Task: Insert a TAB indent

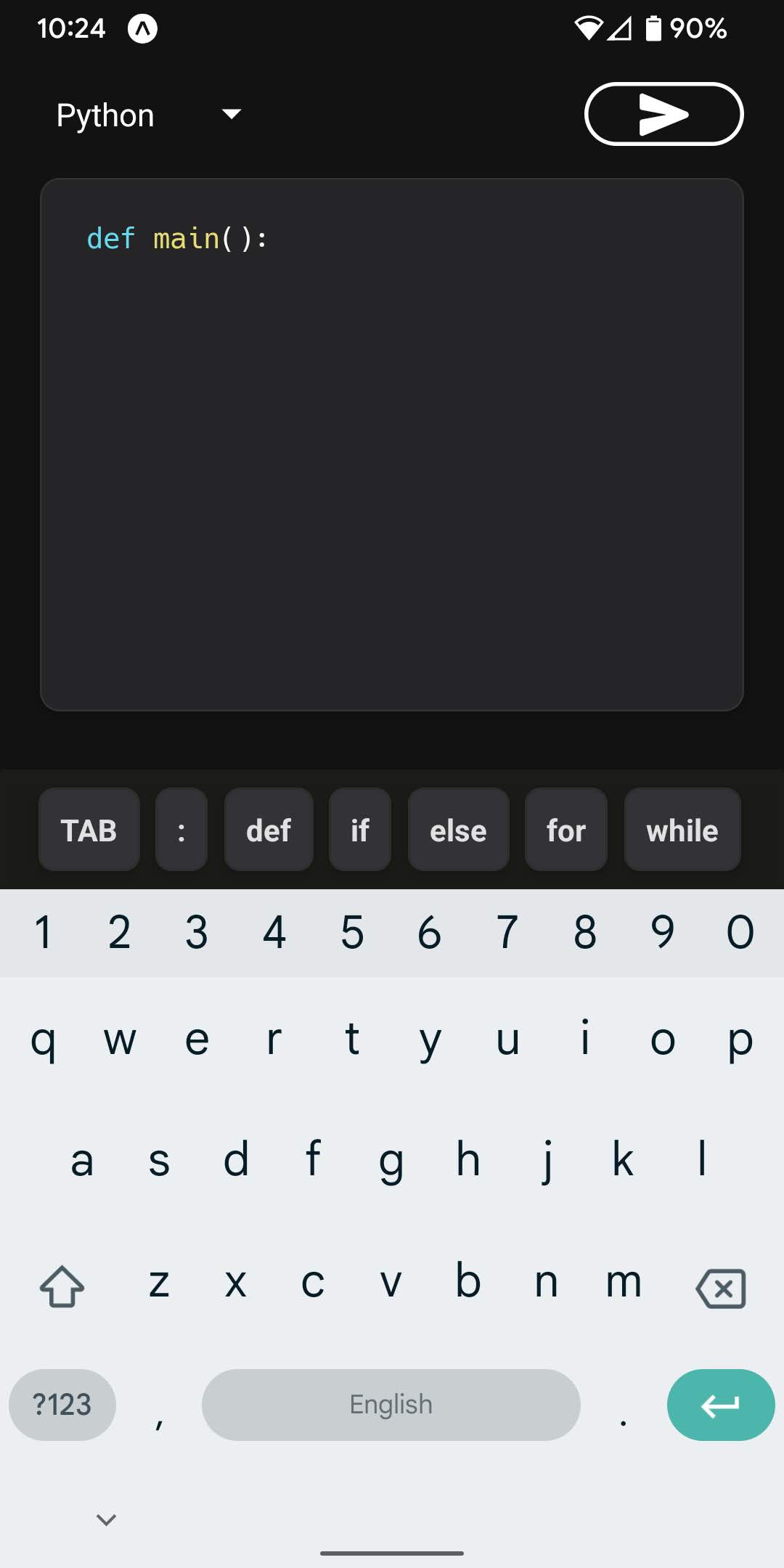Action: 89,830
